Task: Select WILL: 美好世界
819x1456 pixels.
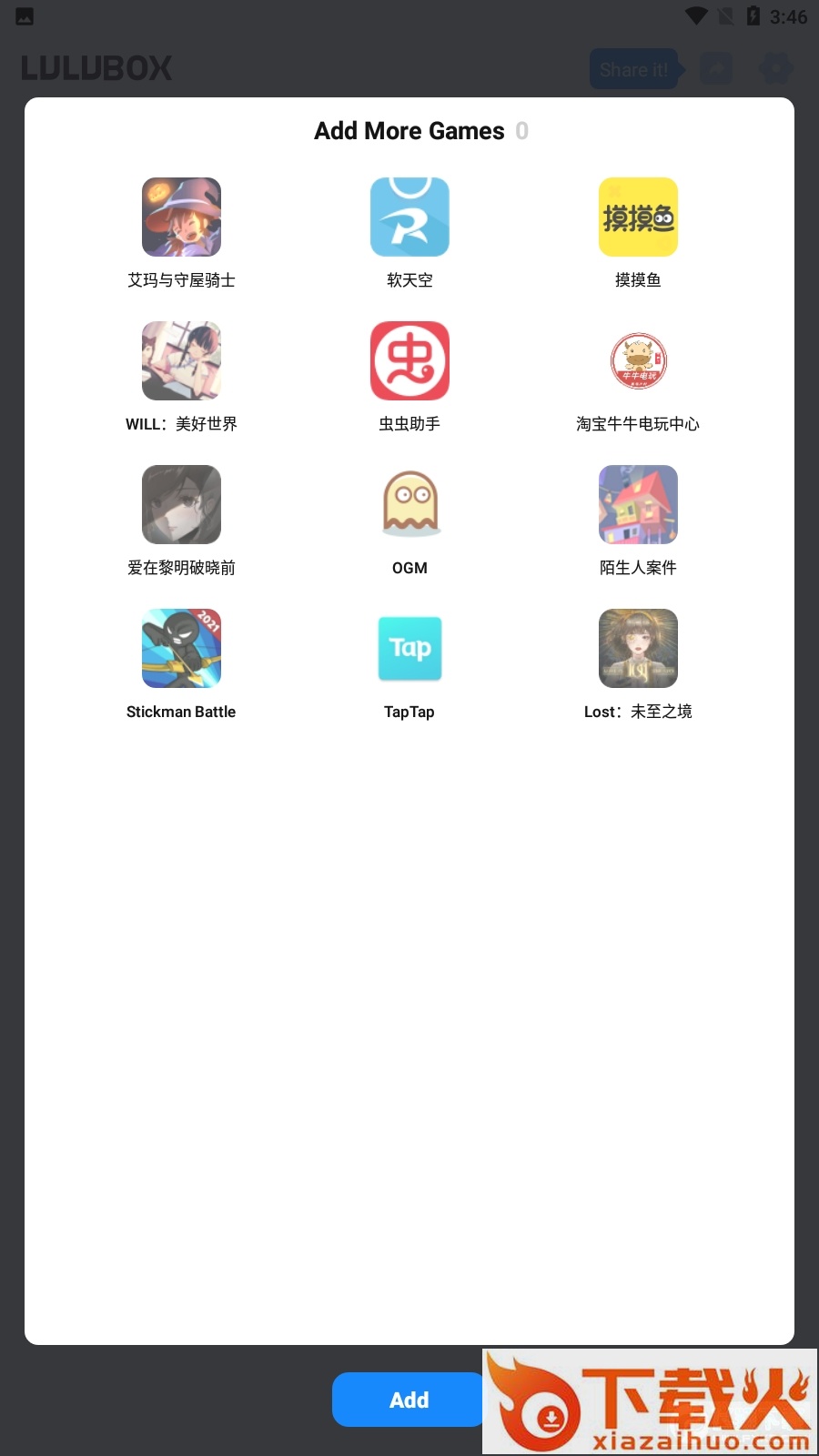Action: [181, 361]
